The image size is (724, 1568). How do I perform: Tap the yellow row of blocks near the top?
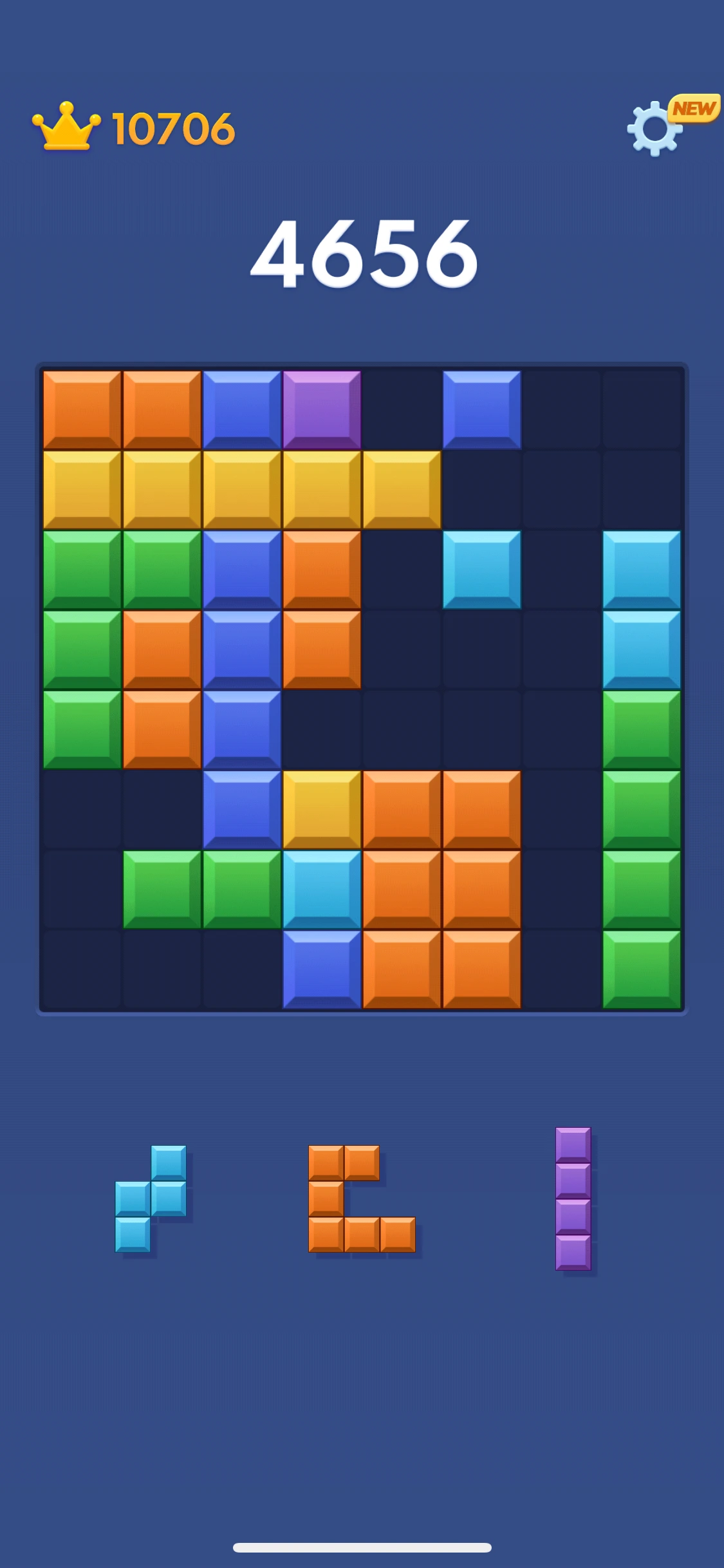click(241, 489)
